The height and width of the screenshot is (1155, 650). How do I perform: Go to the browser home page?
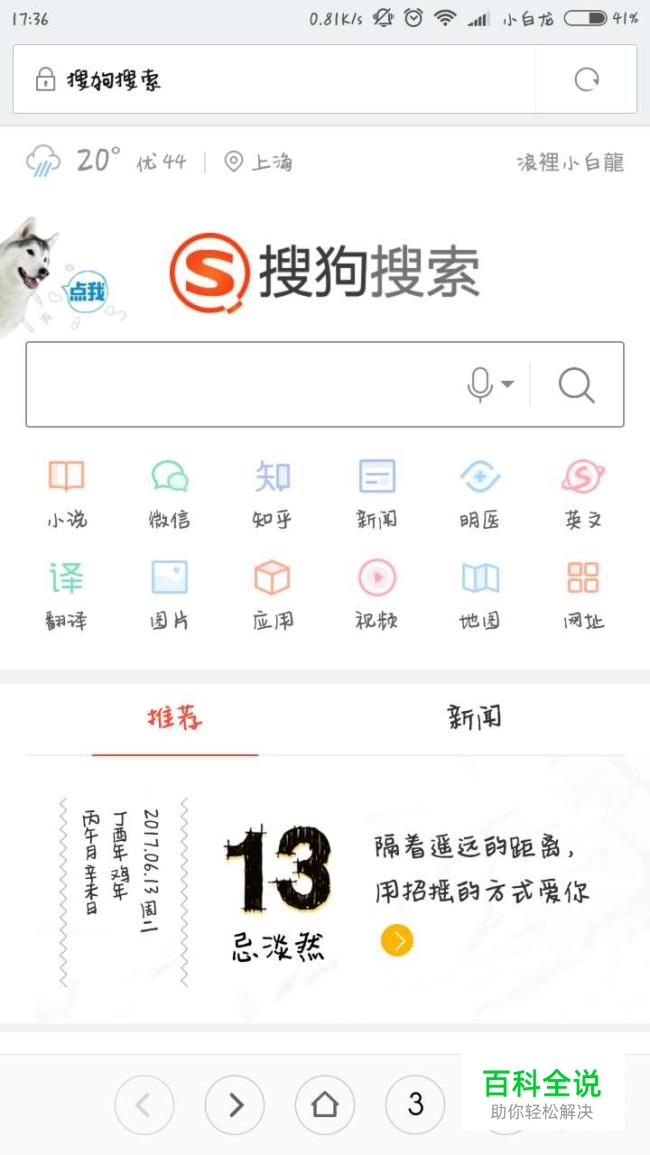(324, 1104)
